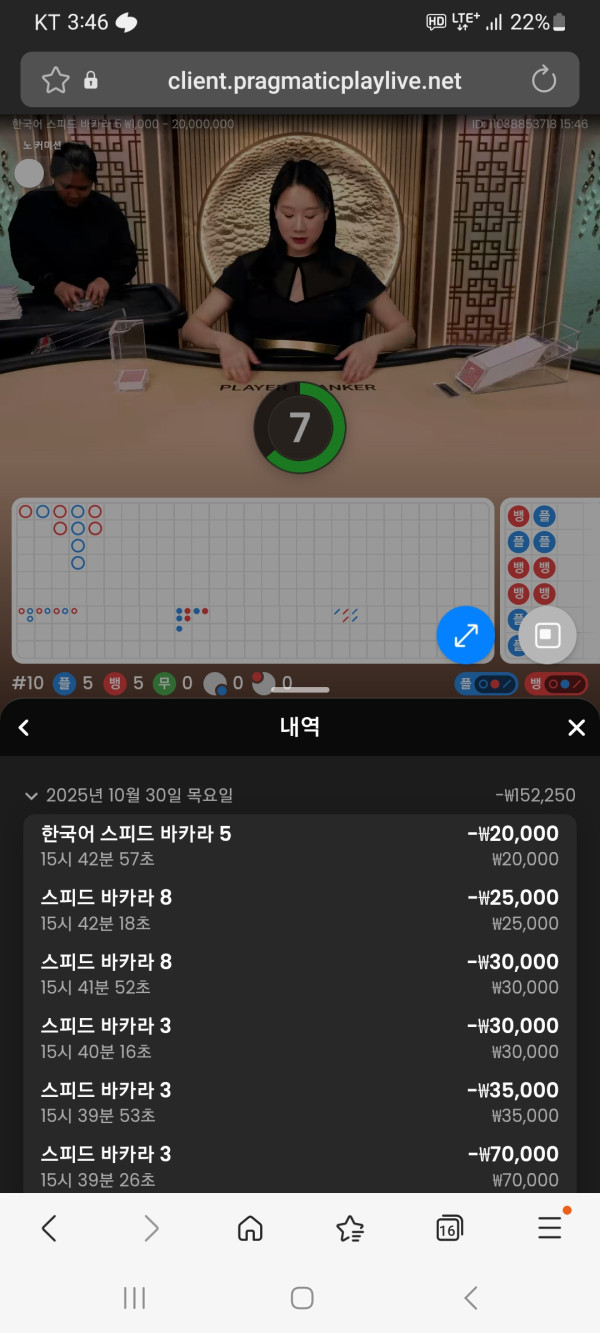The image size is (600, 1333).
Task: Go back in the browser toolbar
Action: (x=49, y=1228)
